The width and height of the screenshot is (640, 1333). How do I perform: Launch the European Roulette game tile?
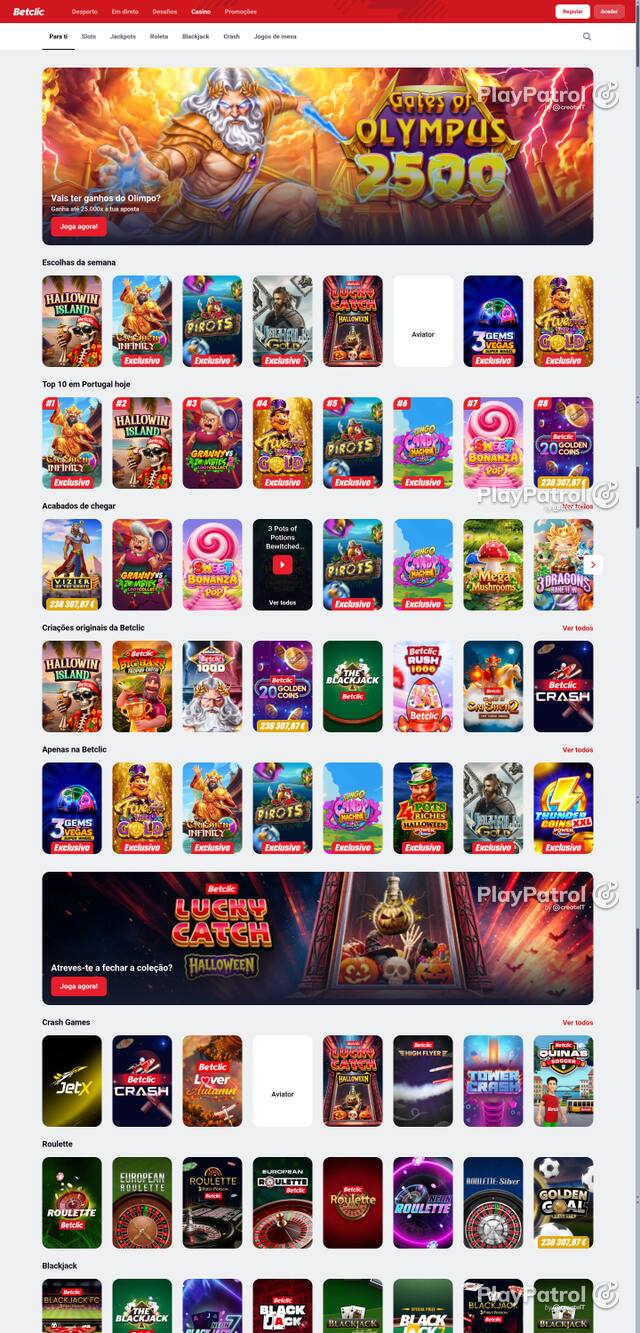142,1202
